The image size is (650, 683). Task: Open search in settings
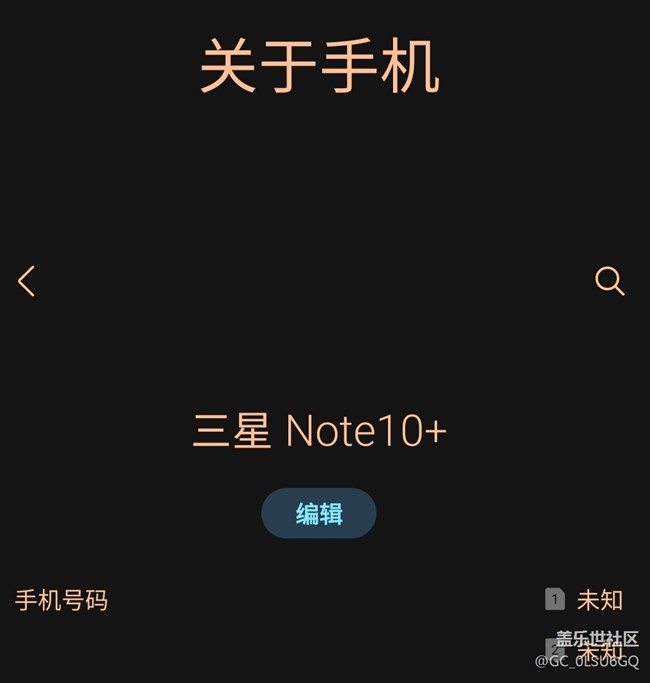pyautogui.click(x=609, y=281)
